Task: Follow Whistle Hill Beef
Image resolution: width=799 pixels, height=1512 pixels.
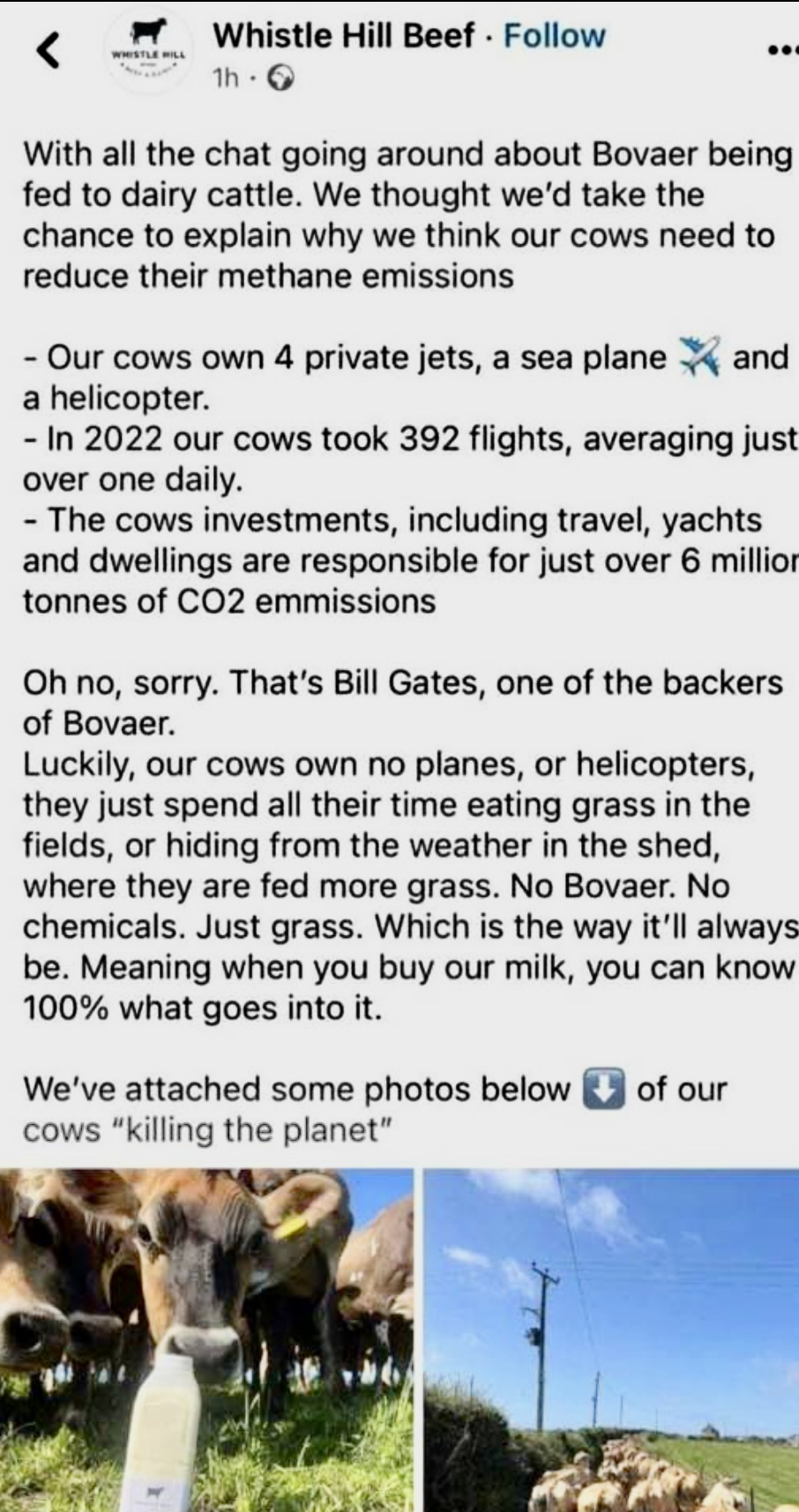Action: [x=554, y=35]
